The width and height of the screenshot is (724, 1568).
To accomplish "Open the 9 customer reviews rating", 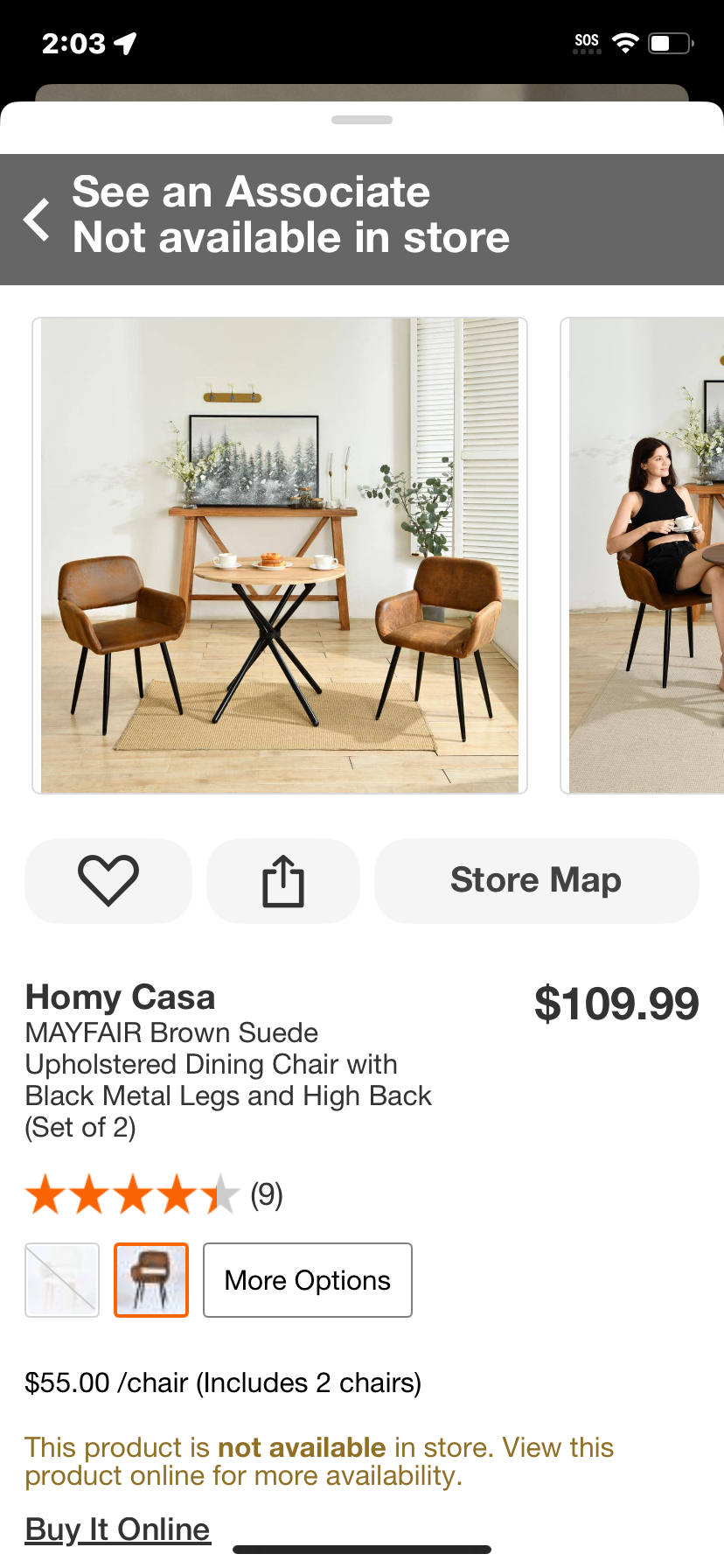I will pyautogui.click(x=154, y=1195).
